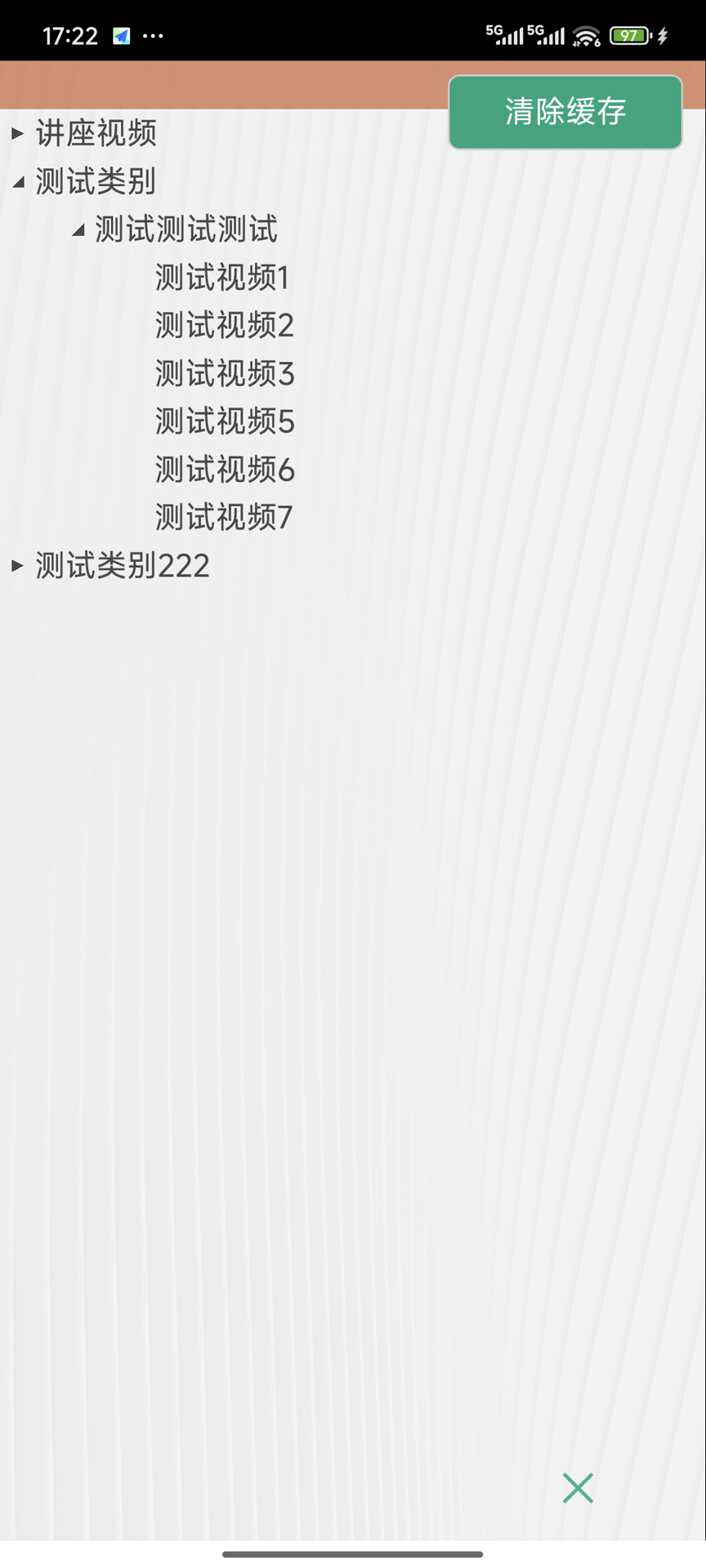Tap the screenshot notification icon in status bar
The image size is (706, 1568).
[x=123, y=34]
